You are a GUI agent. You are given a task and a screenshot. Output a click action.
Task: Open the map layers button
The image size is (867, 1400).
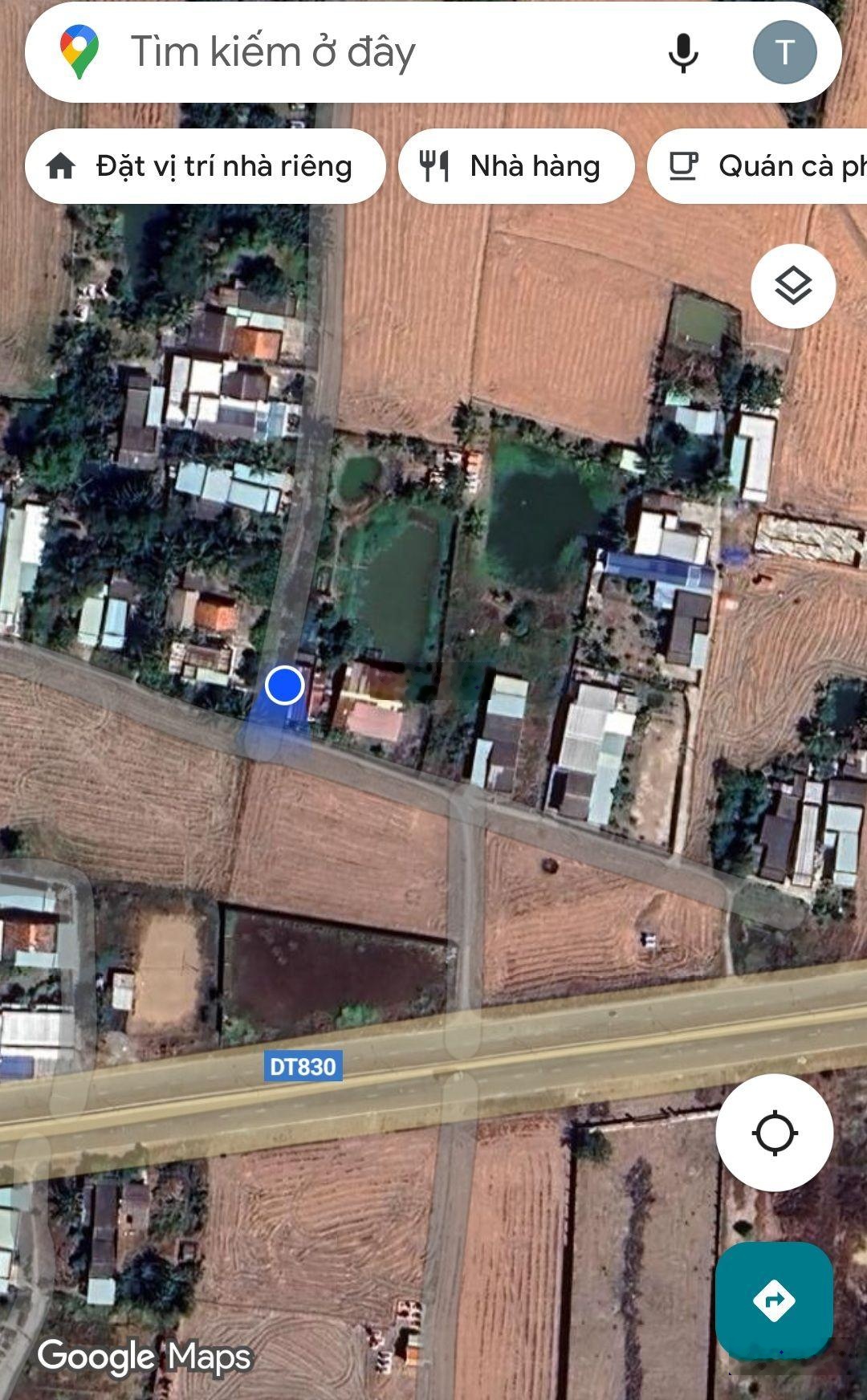(x=793, y=287)
